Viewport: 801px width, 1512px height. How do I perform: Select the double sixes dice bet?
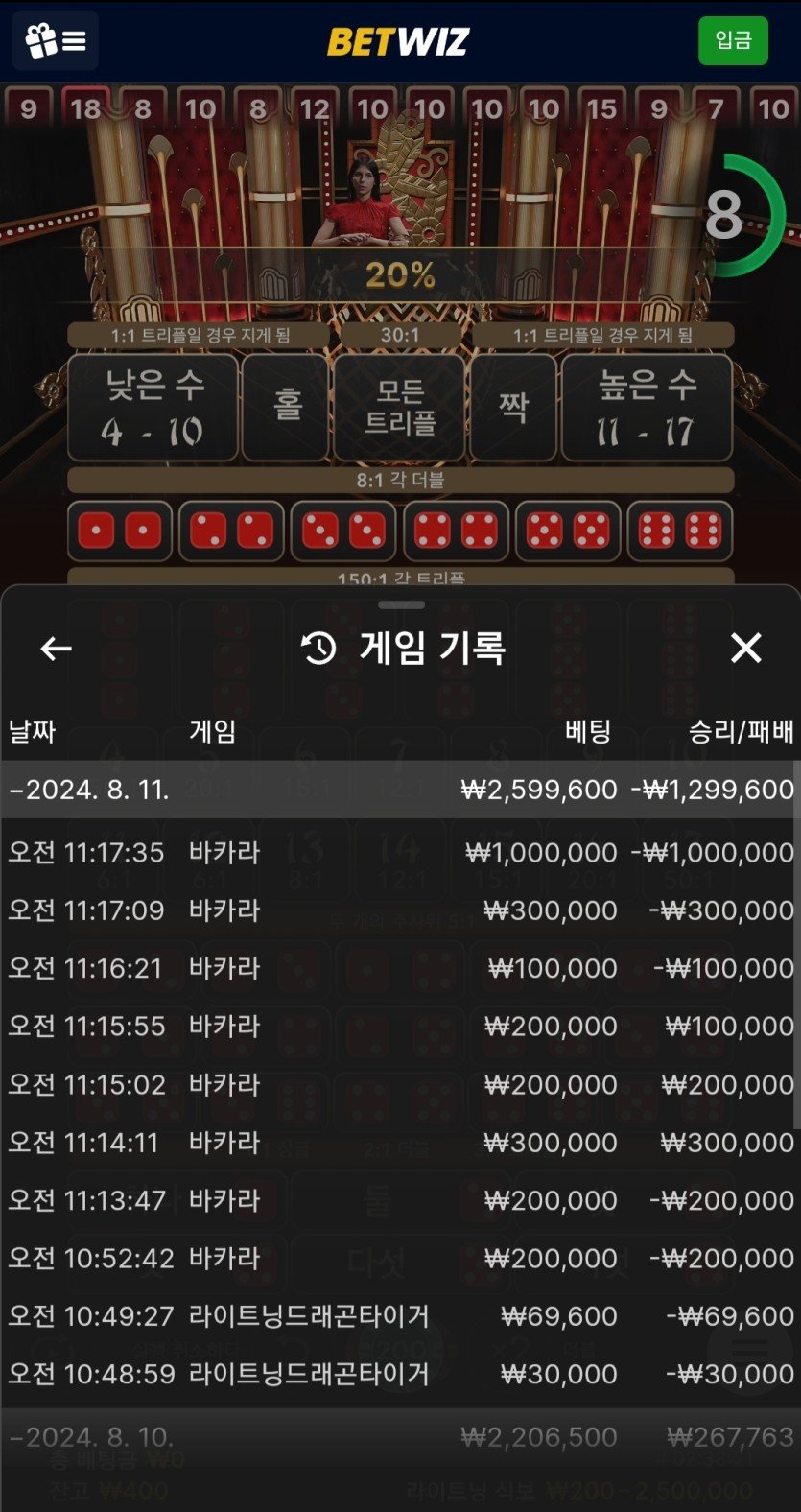679,531
